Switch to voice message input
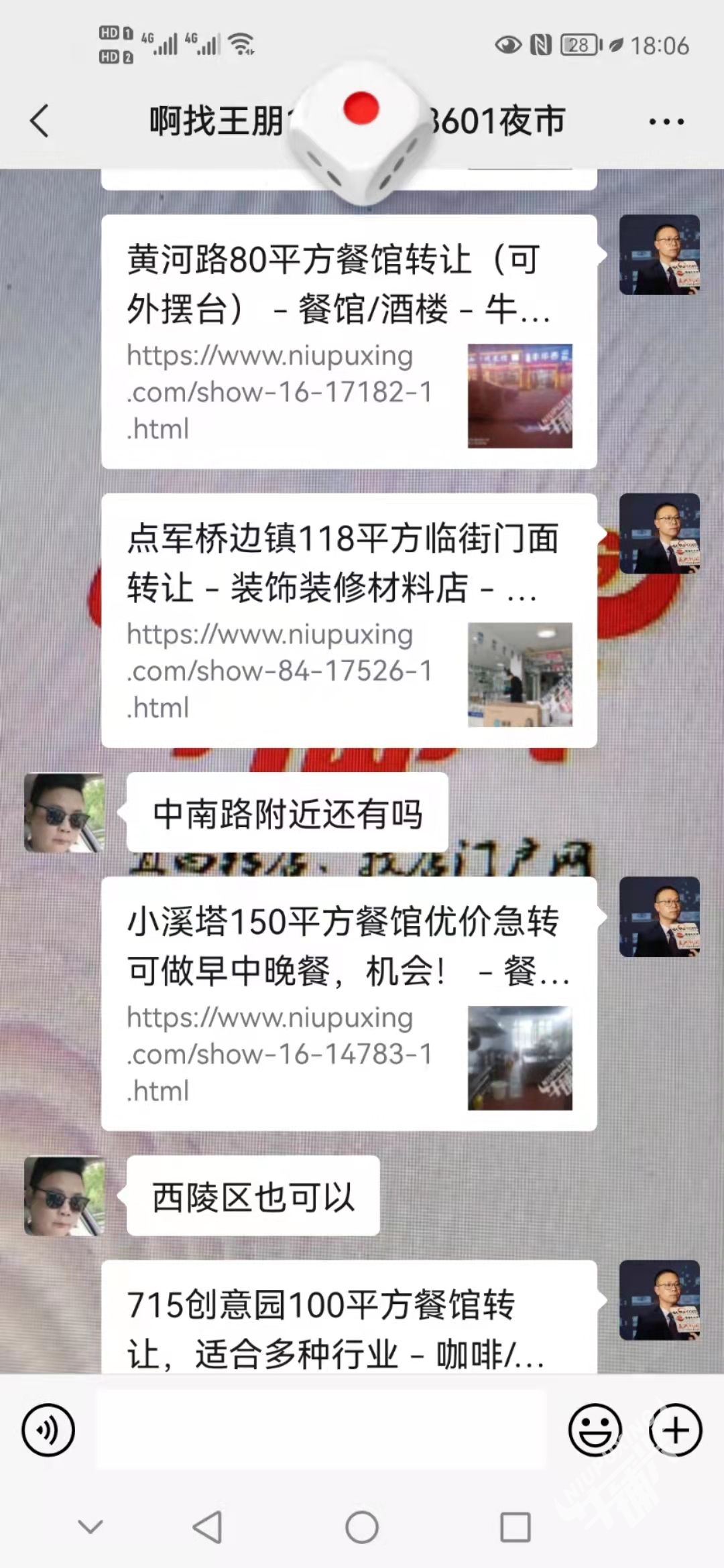Viewport: 724px width, 1568px height. coord(48,1430)
